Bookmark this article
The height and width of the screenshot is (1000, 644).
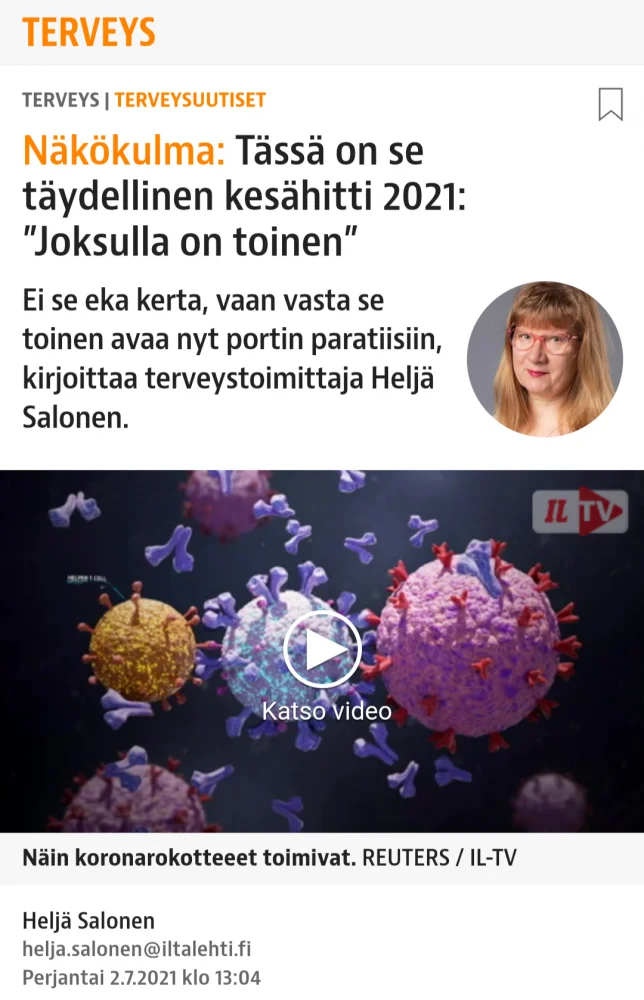coord(610,104)
